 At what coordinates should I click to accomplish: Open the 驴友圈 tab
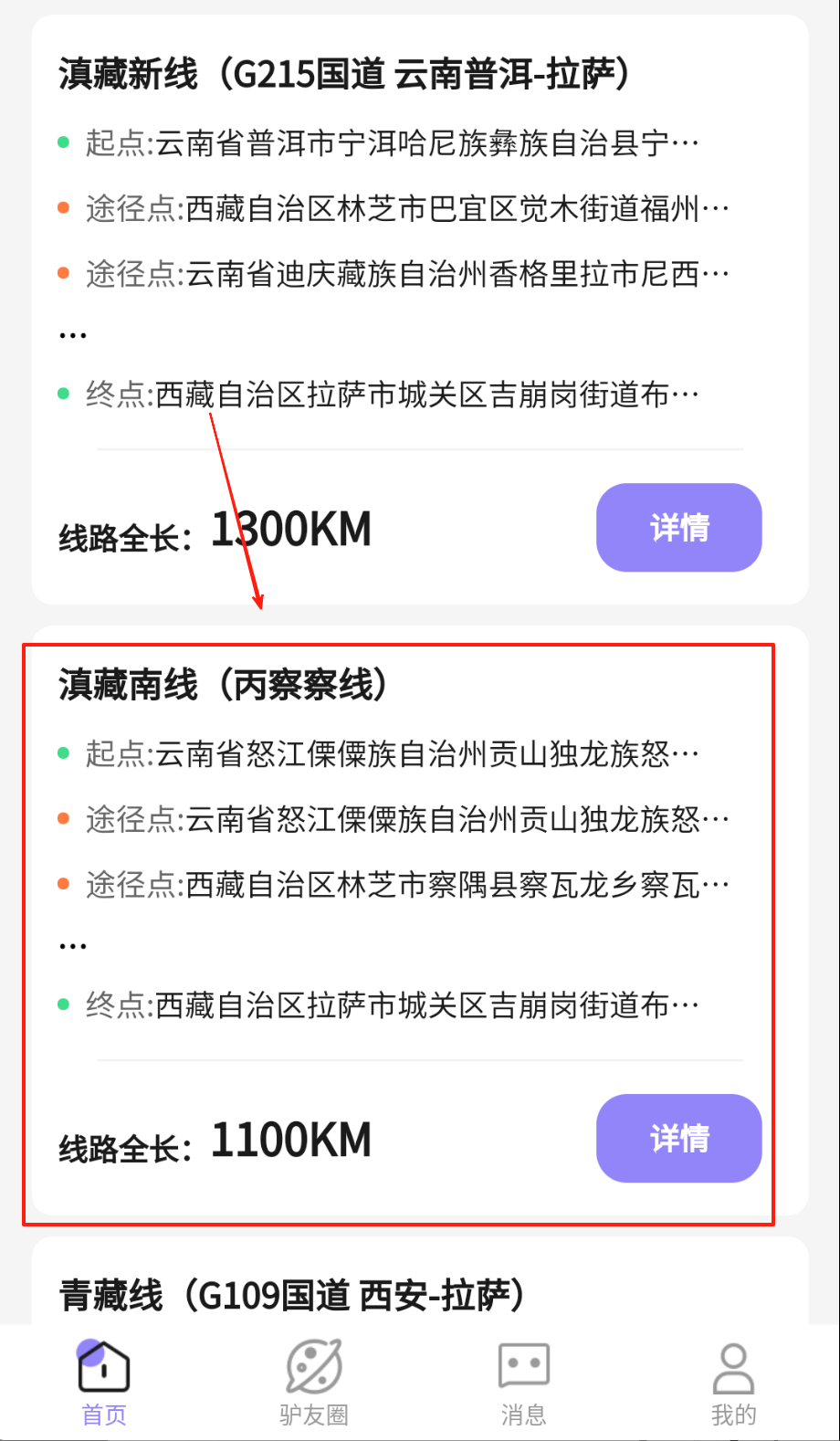tap(313, 1383)
